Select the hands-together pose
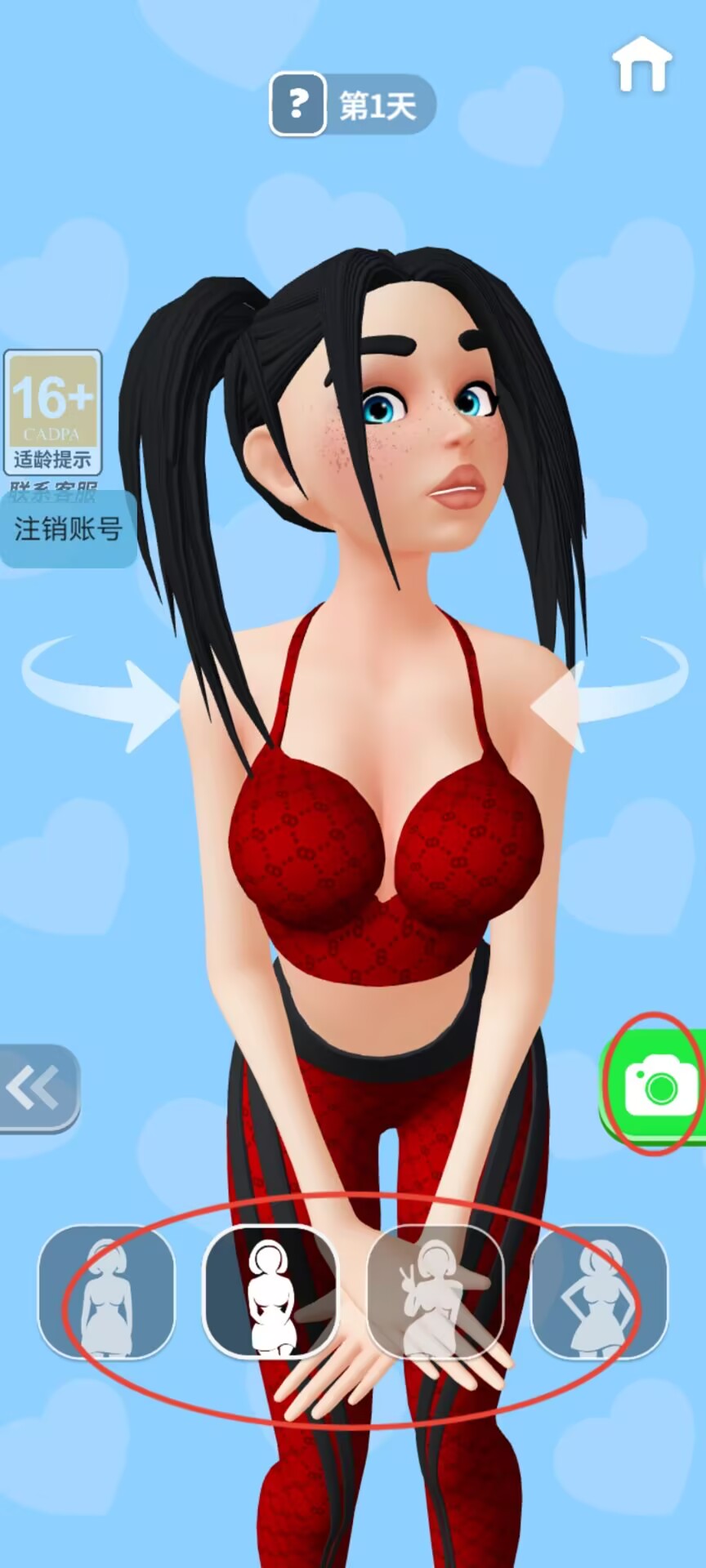Viewport: 706px width, 1568px height. 270,1292
